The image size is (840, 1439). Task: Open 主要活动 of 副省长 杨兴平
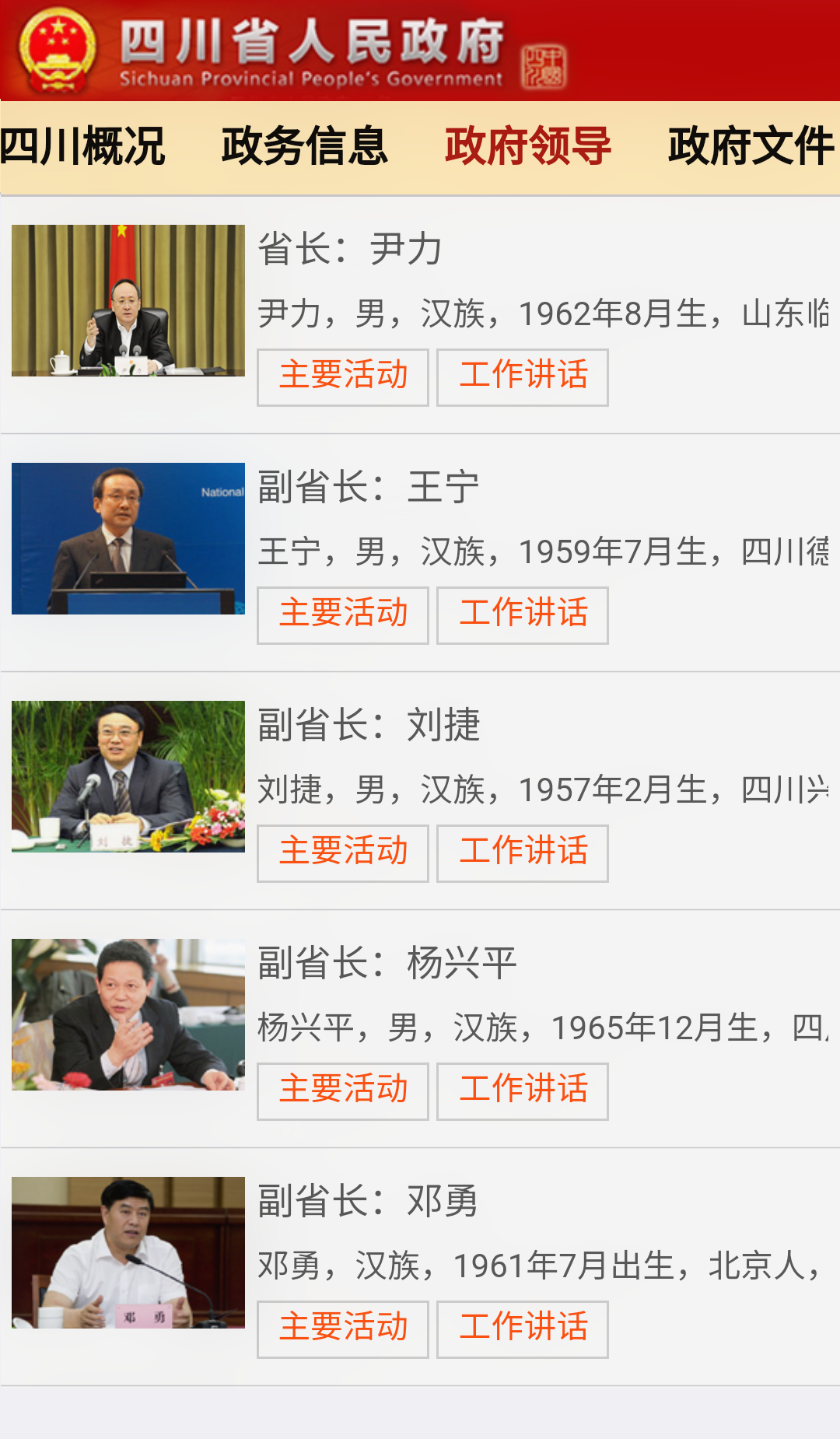(x=343, y=1091)
